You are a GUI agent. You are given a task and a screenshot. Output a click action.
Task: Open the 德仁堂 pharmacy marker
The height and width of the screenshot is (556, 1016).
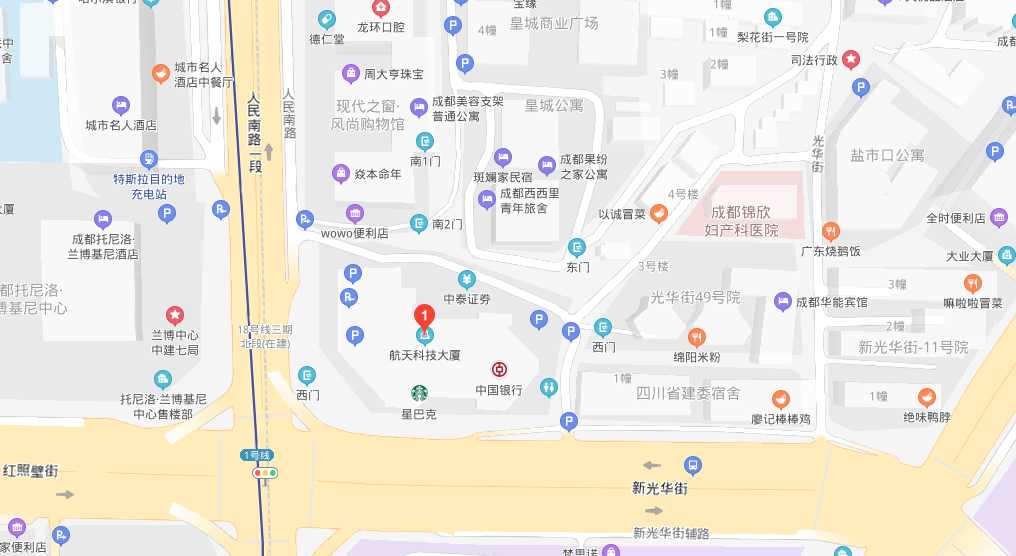point(326,19)
